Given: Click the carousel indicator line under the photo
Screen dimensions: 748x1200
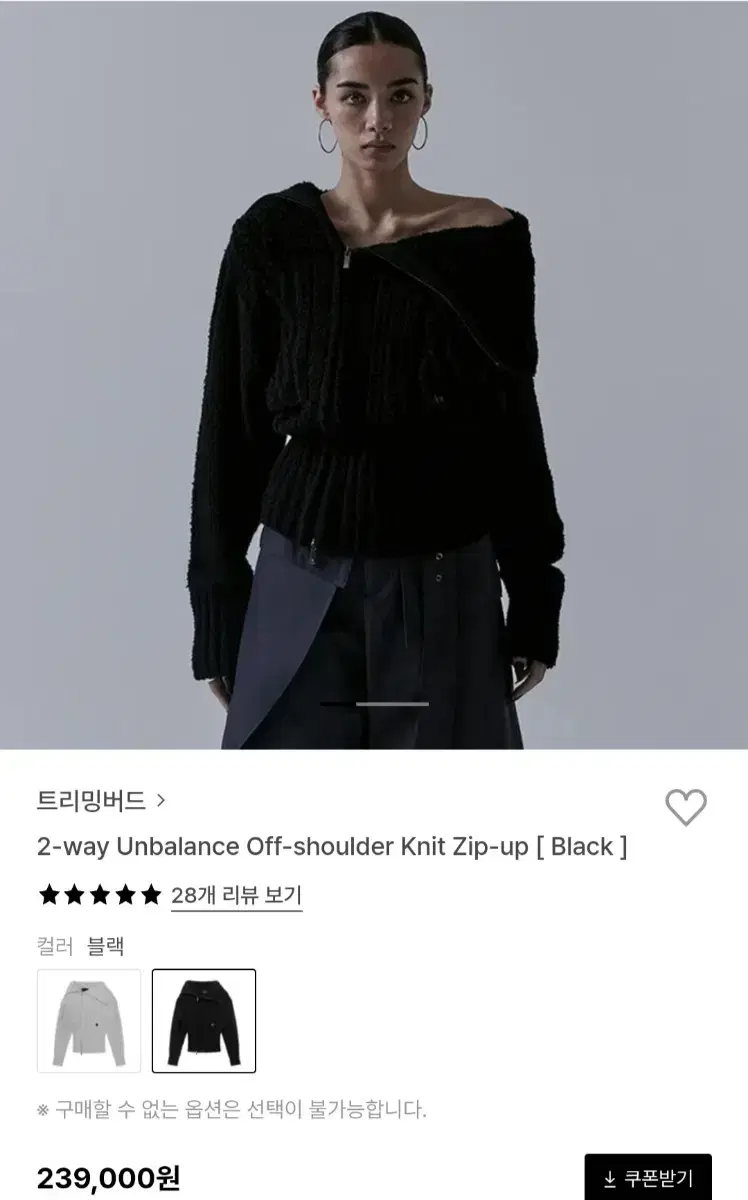Looking at the screenshot, I should click(374, 703).
